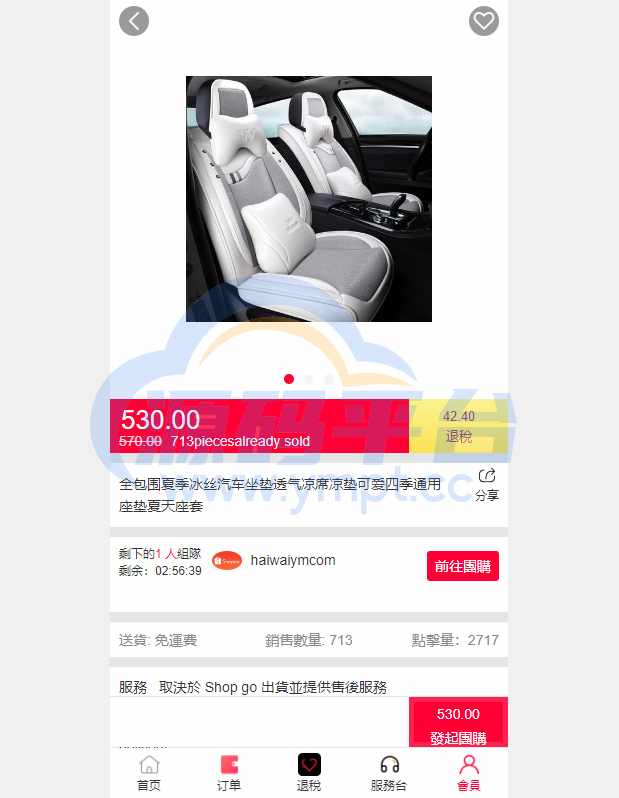Open the 退税 tab in bottom bar
The image size is (619, 798).
(x=309, y=773)
